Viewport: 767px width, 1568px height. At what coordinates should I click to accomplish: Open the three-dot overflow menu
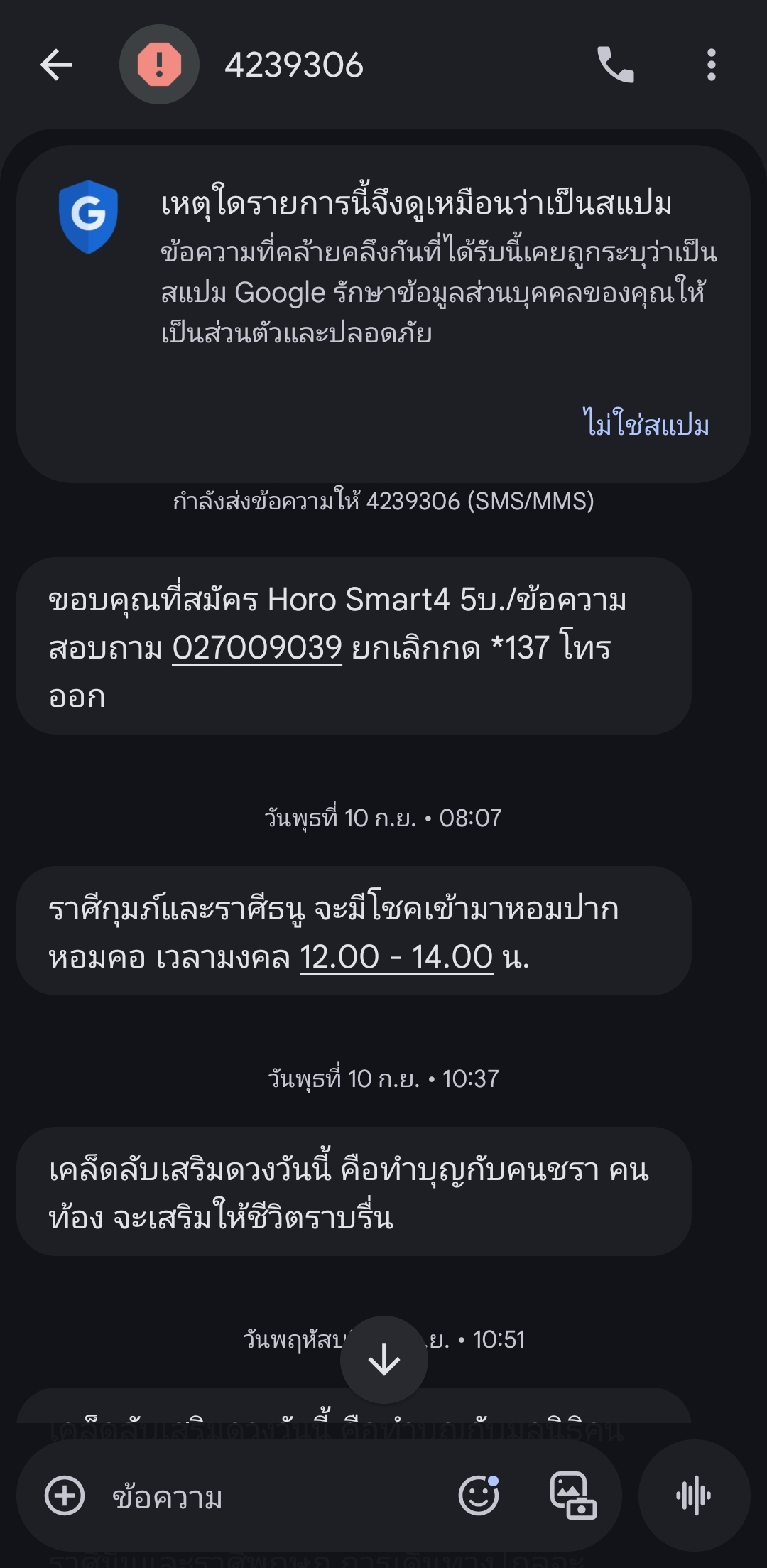[x=711, y=65]
